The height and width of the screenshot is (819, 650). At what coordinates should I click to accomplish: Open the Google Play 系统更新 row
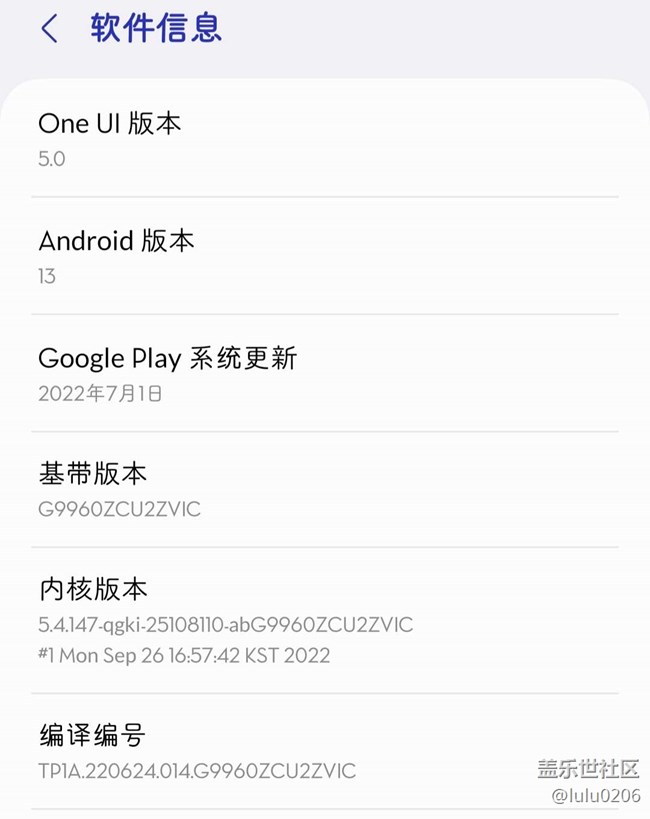(325, 374)
